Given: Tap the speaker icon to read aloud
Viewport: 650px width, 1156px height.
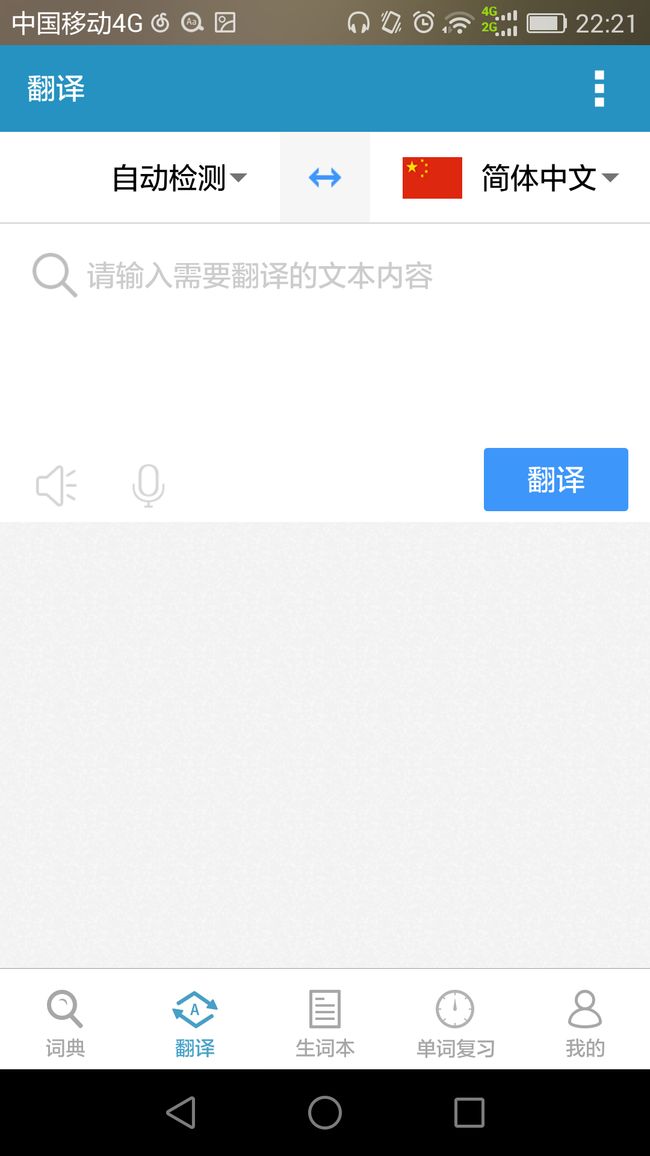Looking at the screenshot, I should coord(56,487).
